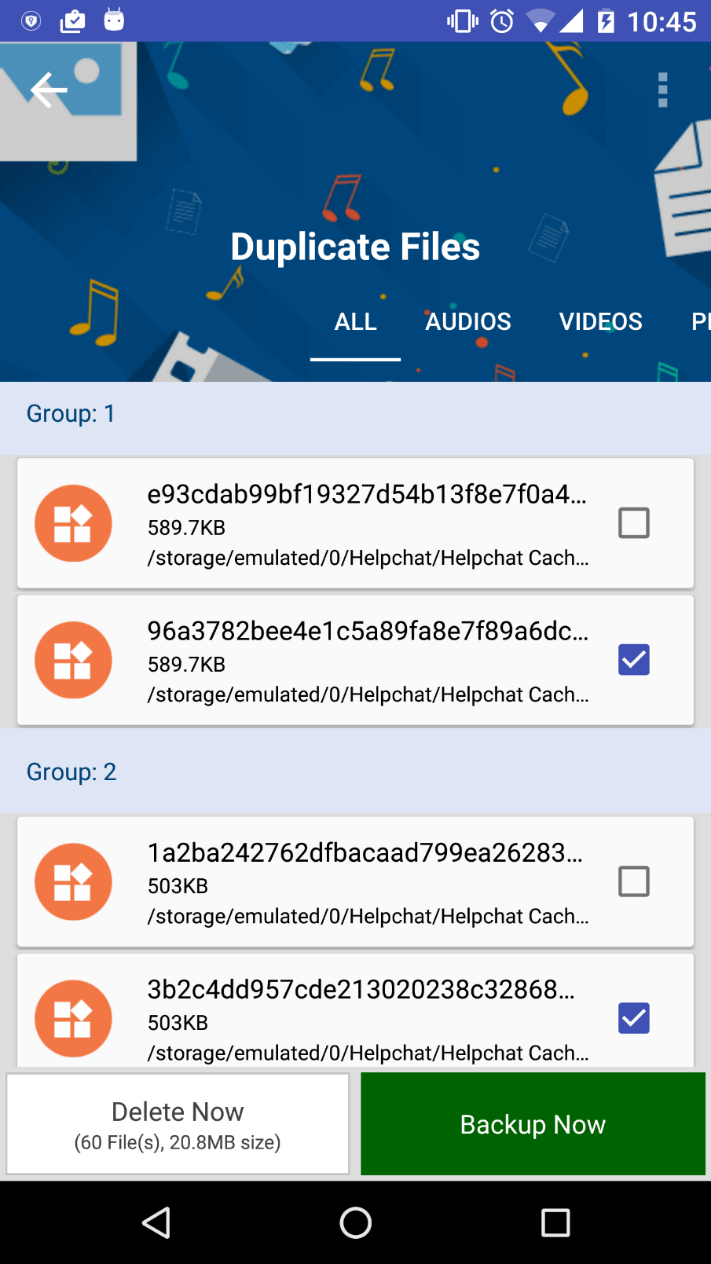Deselect the checkbox for file 3b2c4dd957cd…
711x1264 pixels.
point(634,1018)
